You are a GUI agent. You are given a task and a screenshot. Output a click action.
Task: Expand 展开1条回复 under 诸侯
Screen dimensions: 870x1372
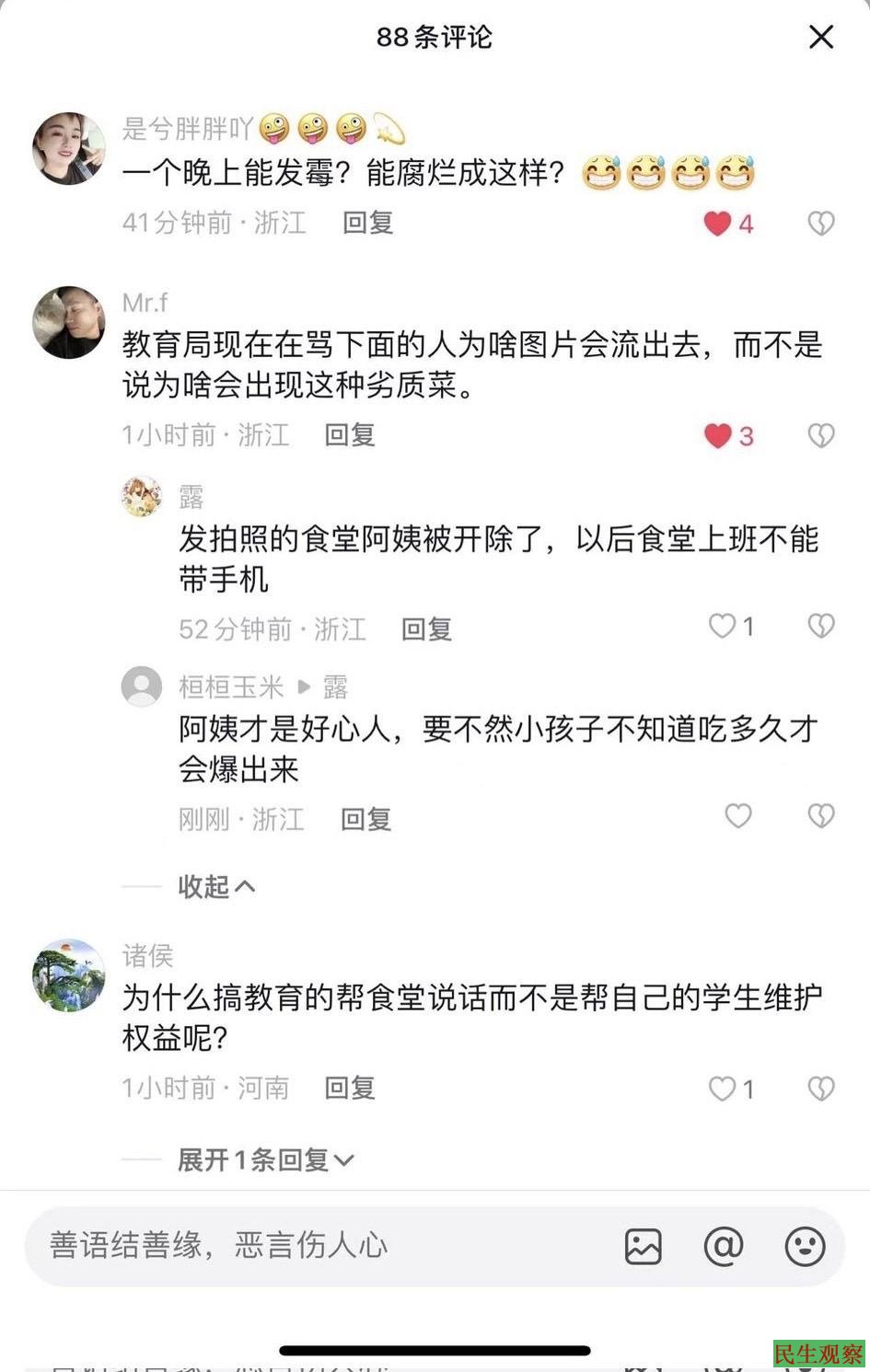click(265, 1160)
